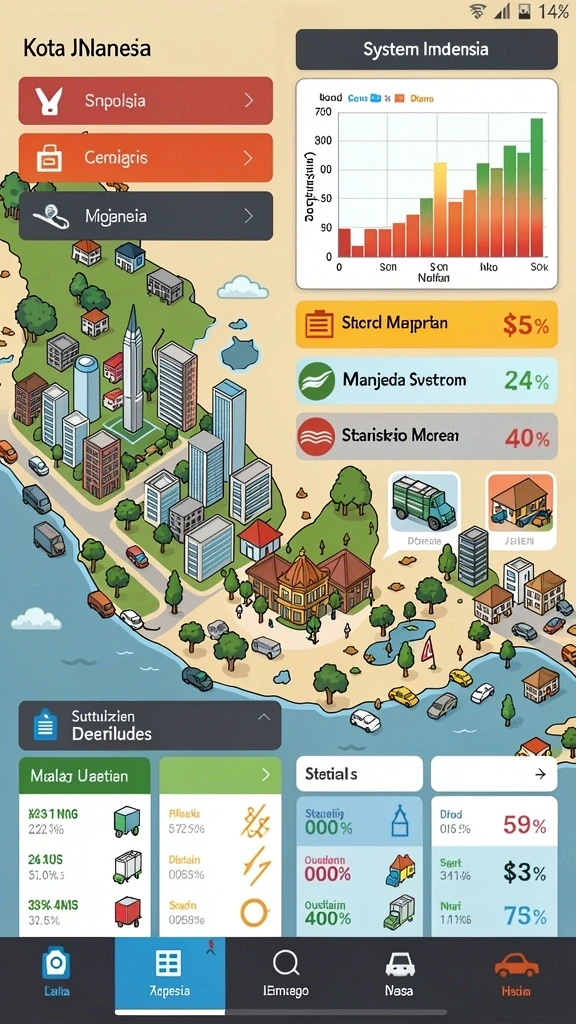This screenshot has height=1024, width=576.
Task: Open the Sterd Majprtan card
Action: [426, 324]
